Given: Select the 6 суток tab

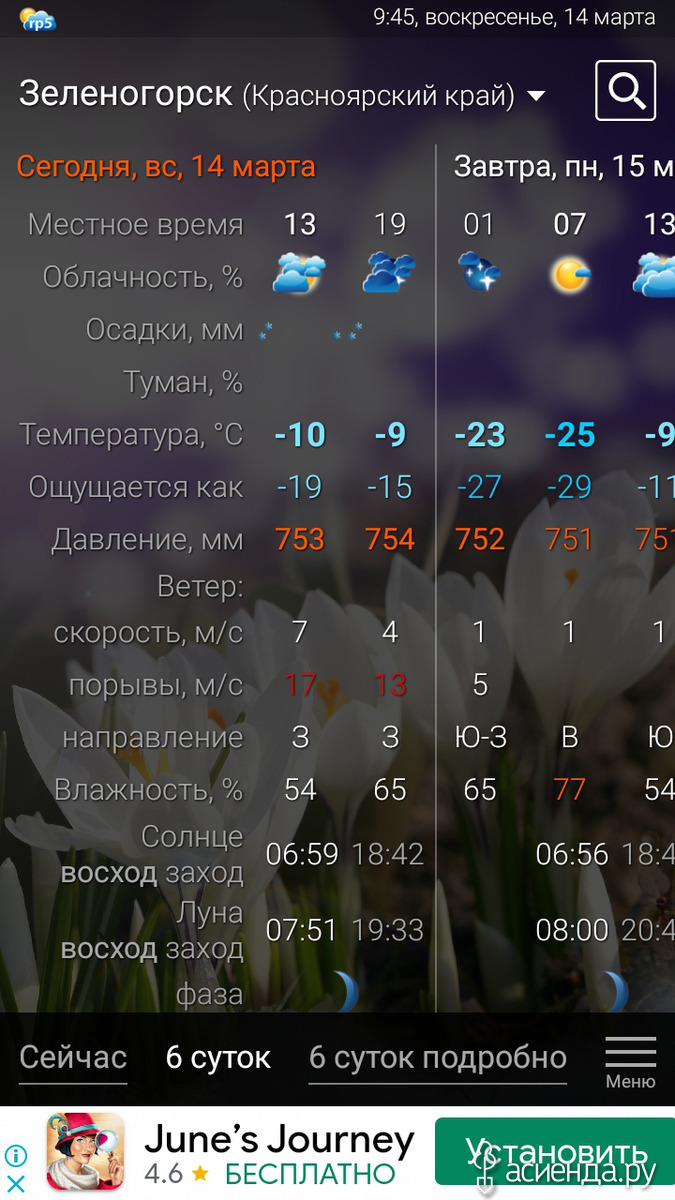Looking at the screenshot, I should [x=218, y=1057].
